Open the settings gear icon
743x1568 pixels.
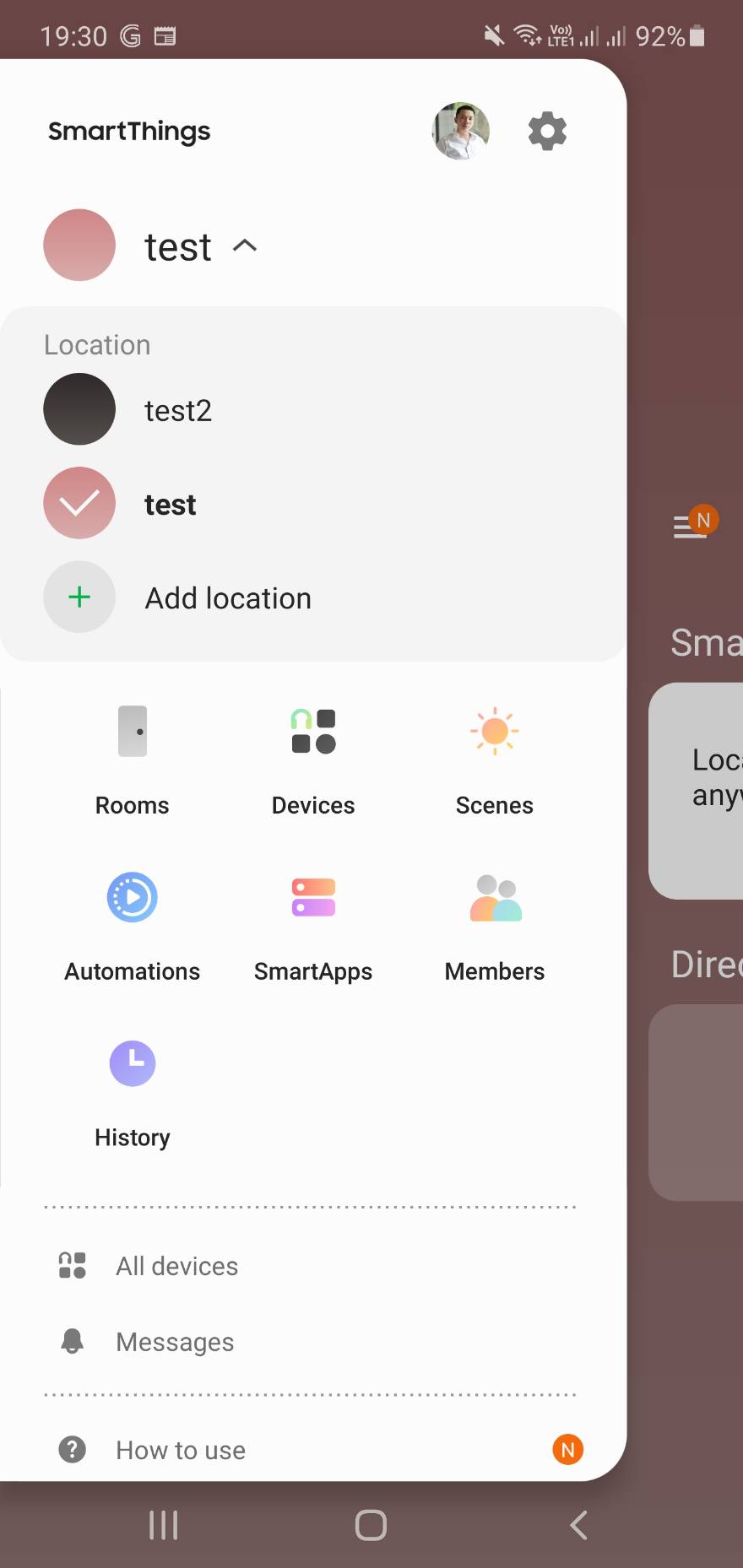coord(547,131)
